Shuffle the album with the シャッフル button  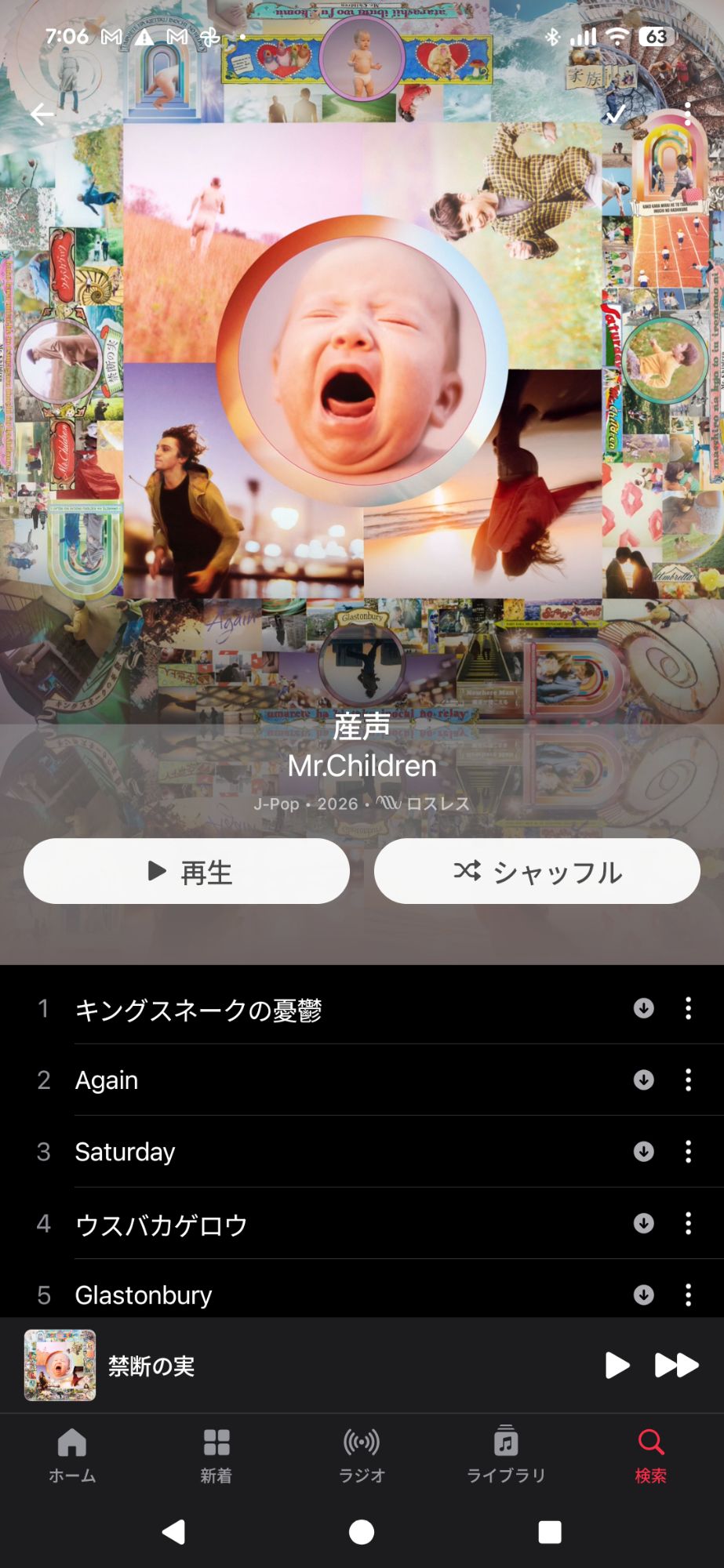pyautogui.click(x=537, y=871)
